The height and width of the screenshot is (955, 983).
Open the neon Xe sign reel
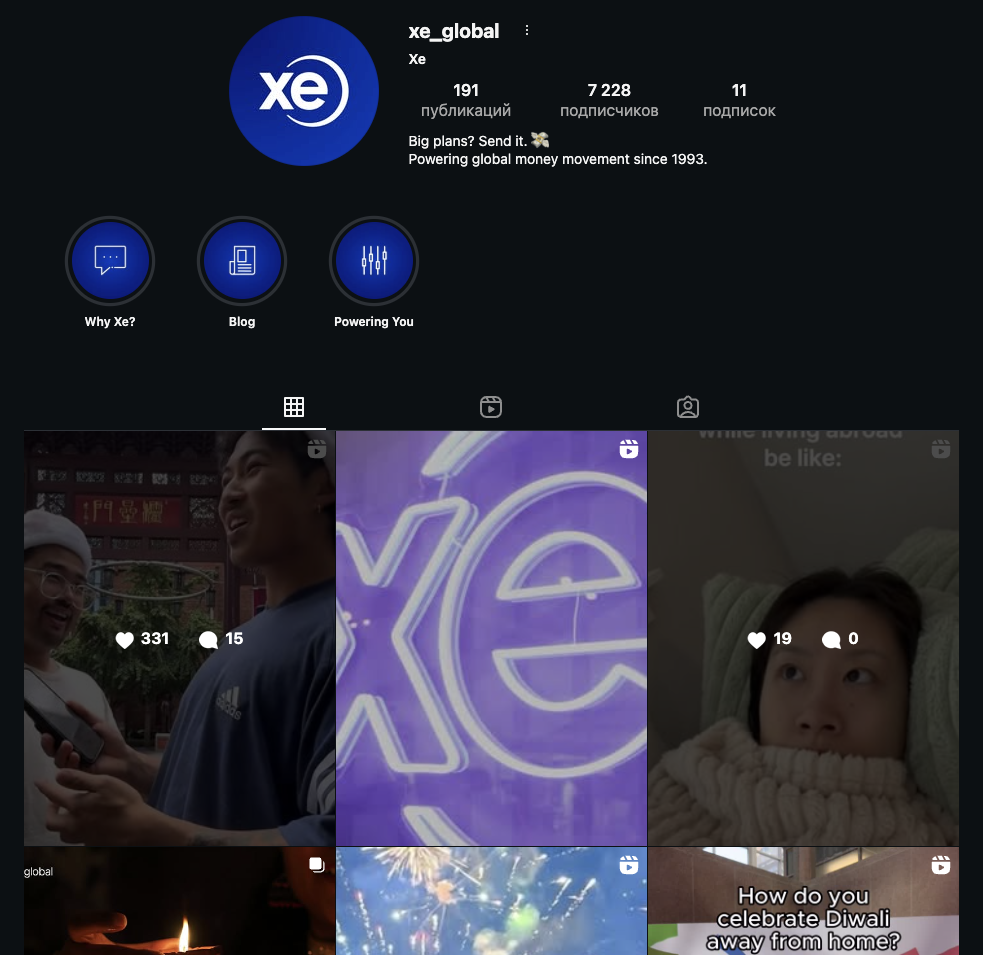tap(491, 638)
